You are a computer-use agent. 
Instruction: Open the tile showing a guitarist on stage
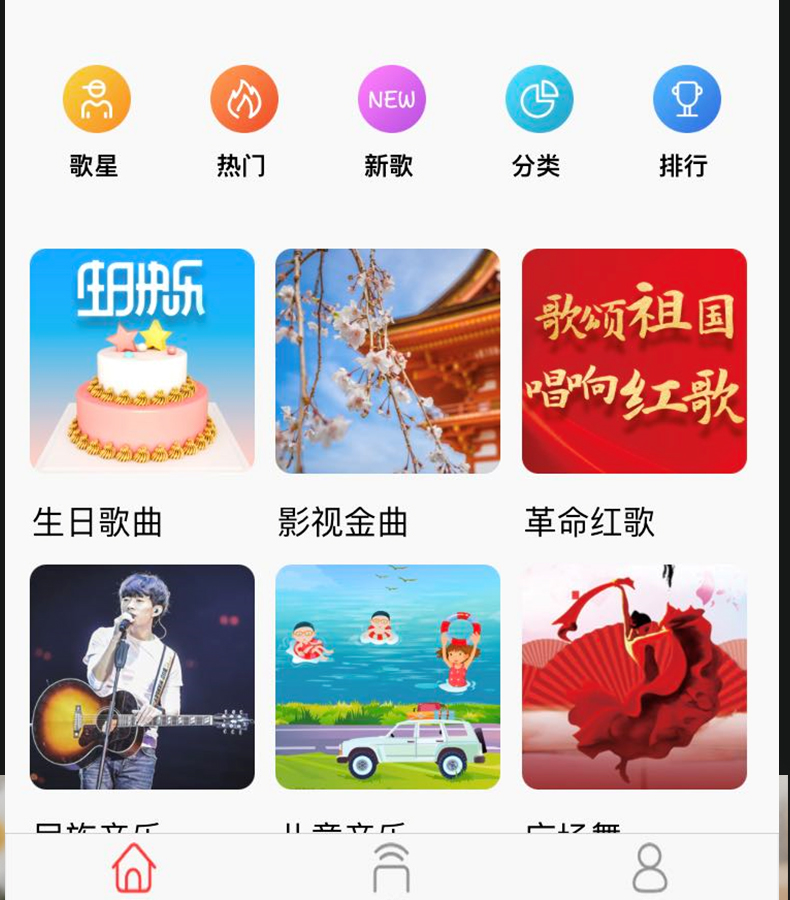pyautogui.click(x=142, y=677)
